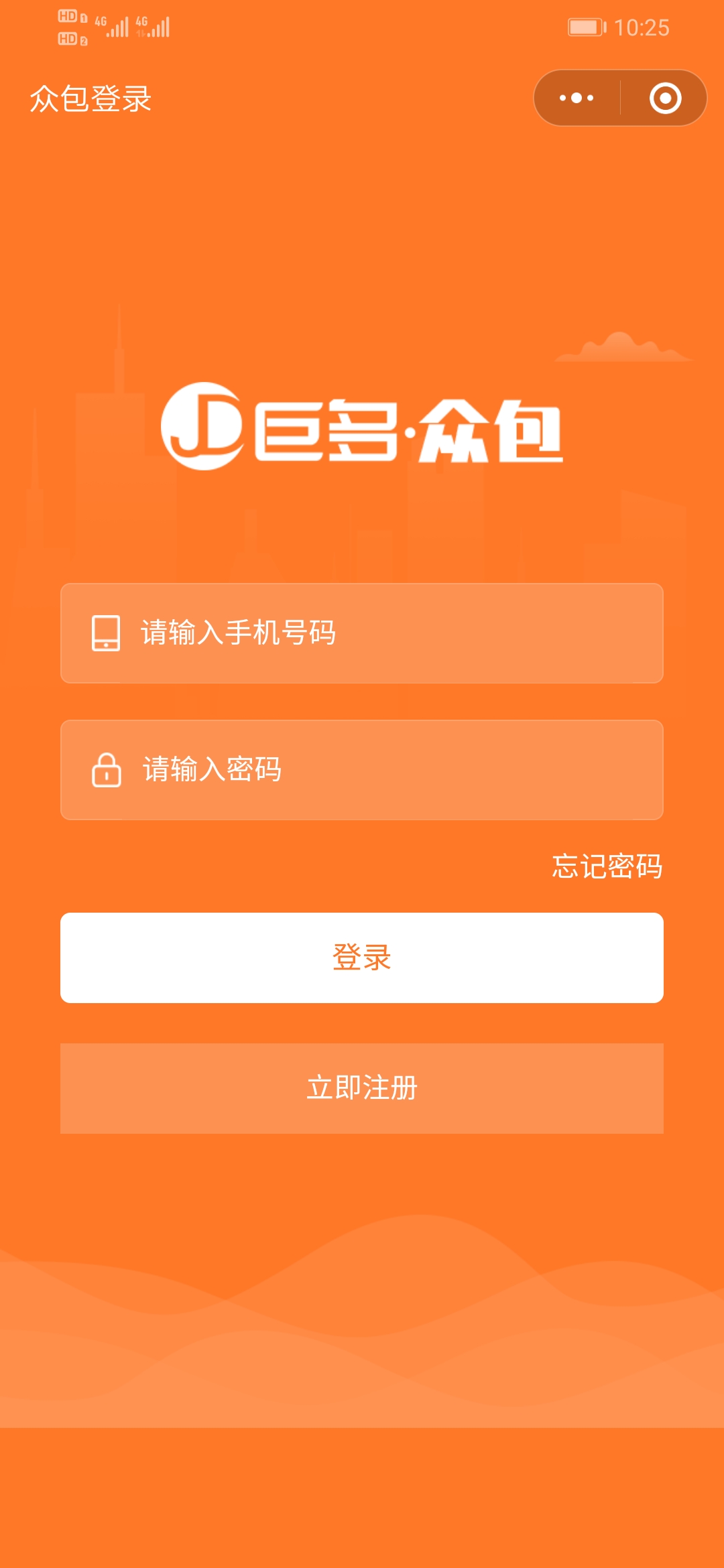Focus the phone number input field

362,633
